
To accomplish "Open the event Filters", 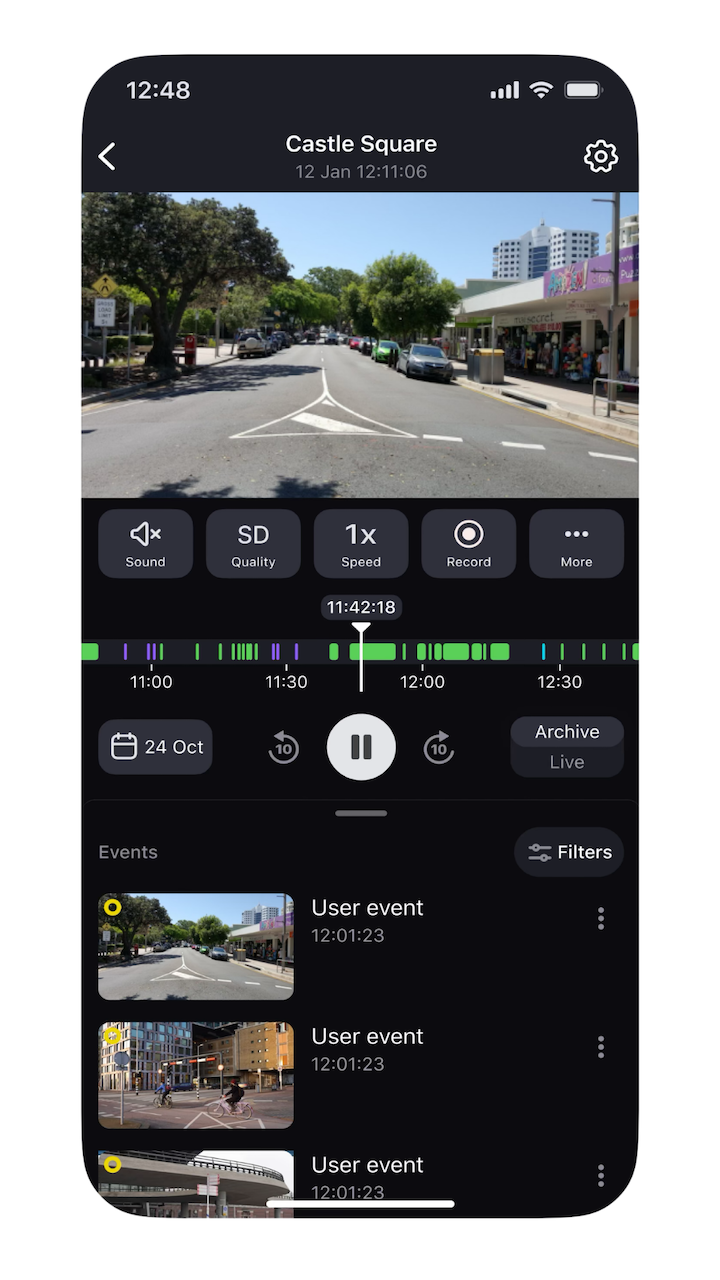I will tap(569, 852).
